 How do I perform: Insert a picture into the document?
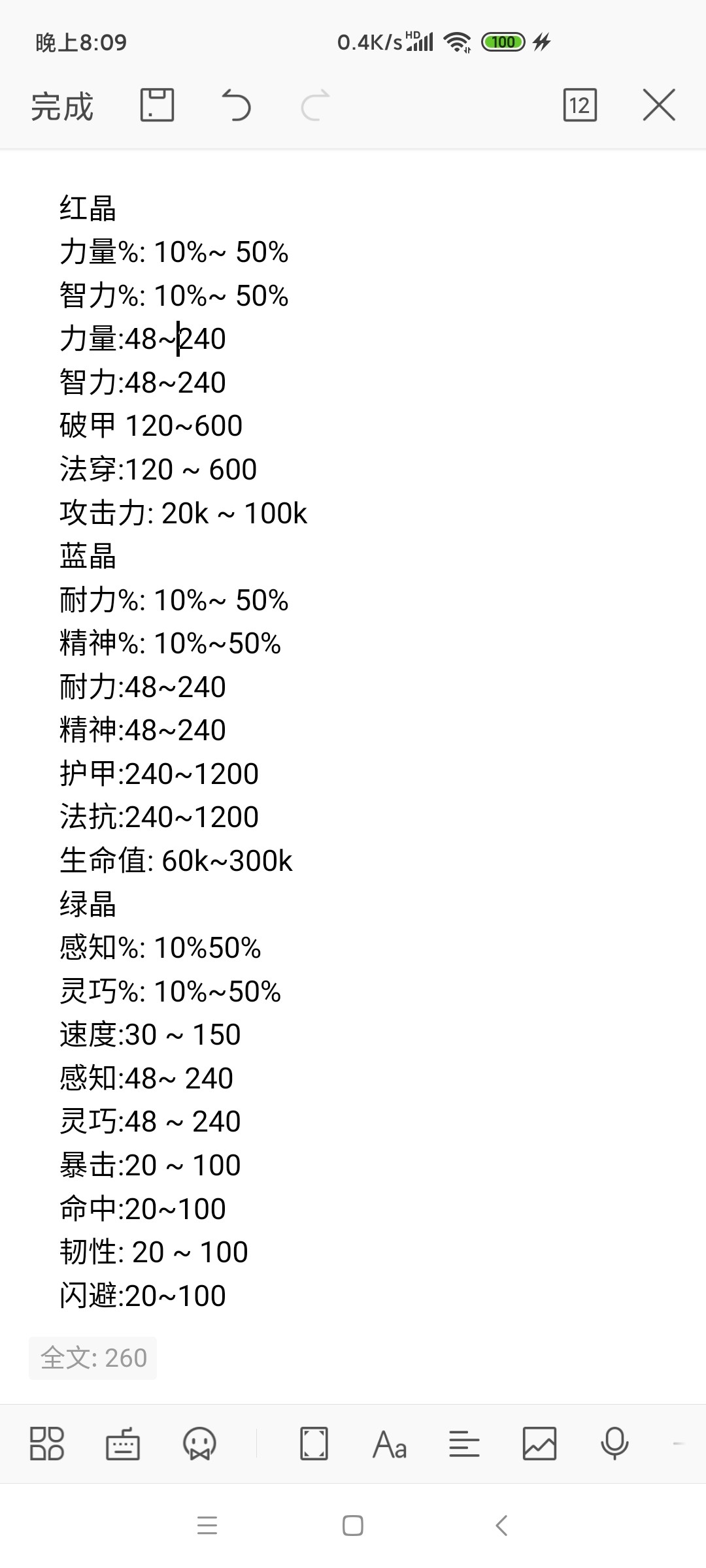point(539,1443)
